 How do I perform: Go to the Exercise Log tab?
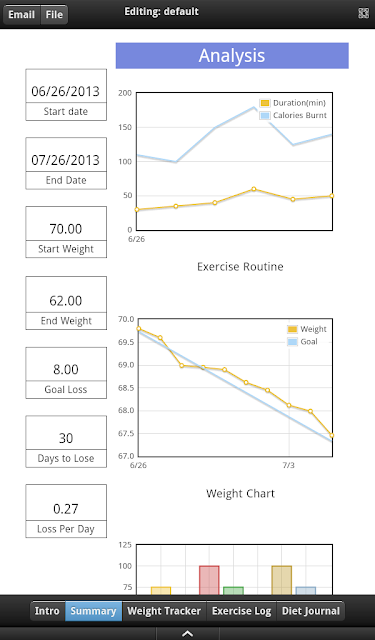coord(242,611)
